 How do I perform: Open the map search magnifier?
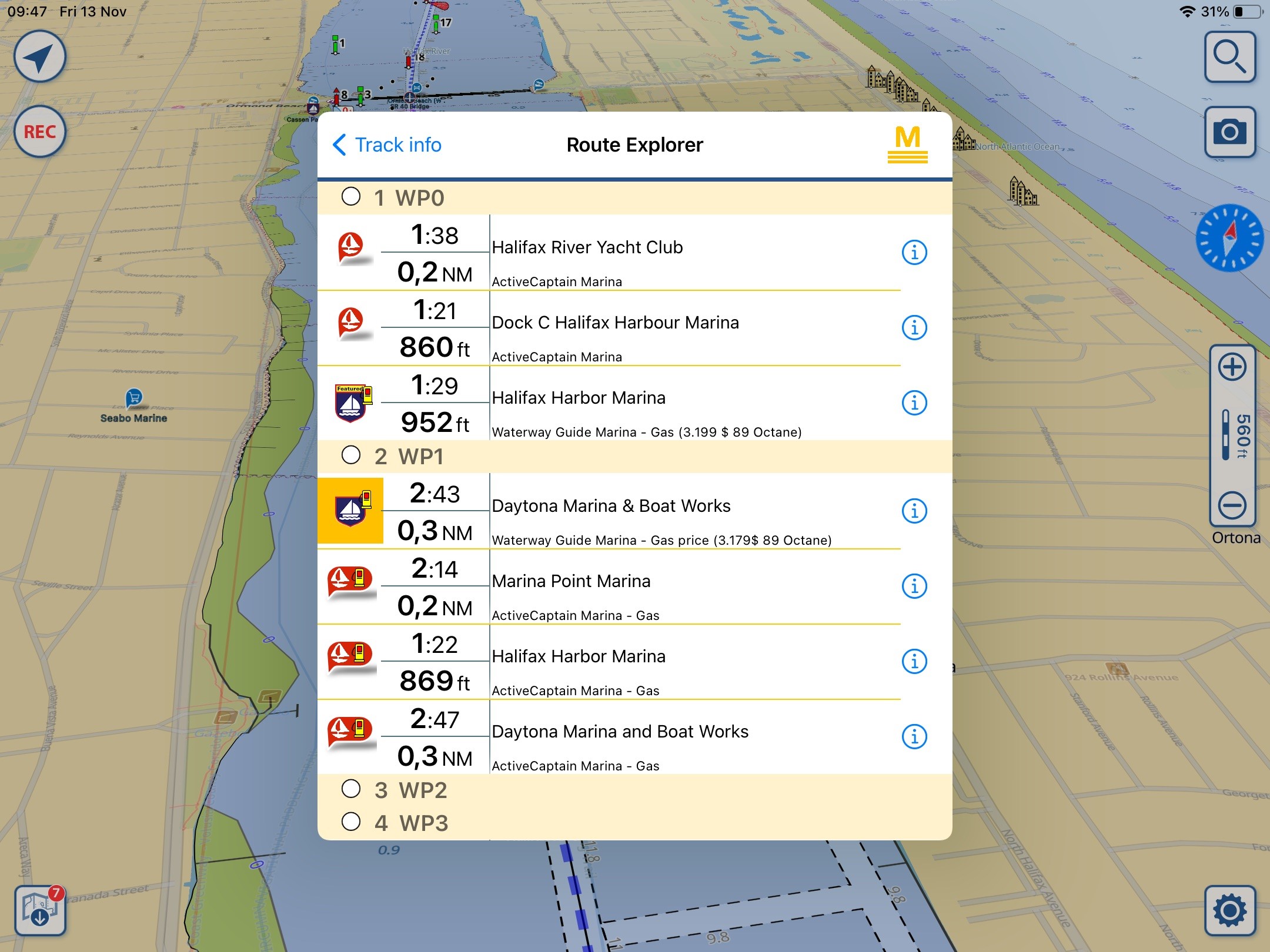click(1229, 57)
